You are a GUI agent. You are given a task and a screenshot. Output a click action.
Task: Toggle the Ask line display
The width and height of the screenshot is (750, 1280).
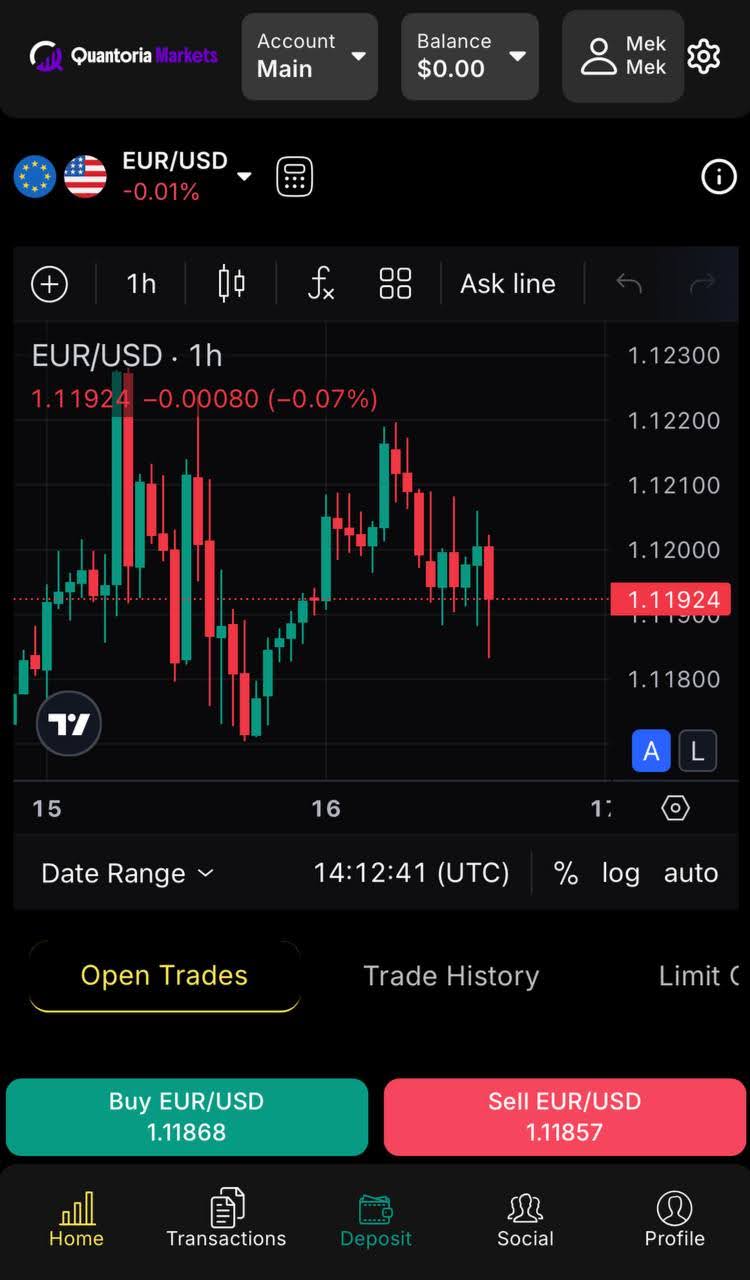[x=508, y=284]
